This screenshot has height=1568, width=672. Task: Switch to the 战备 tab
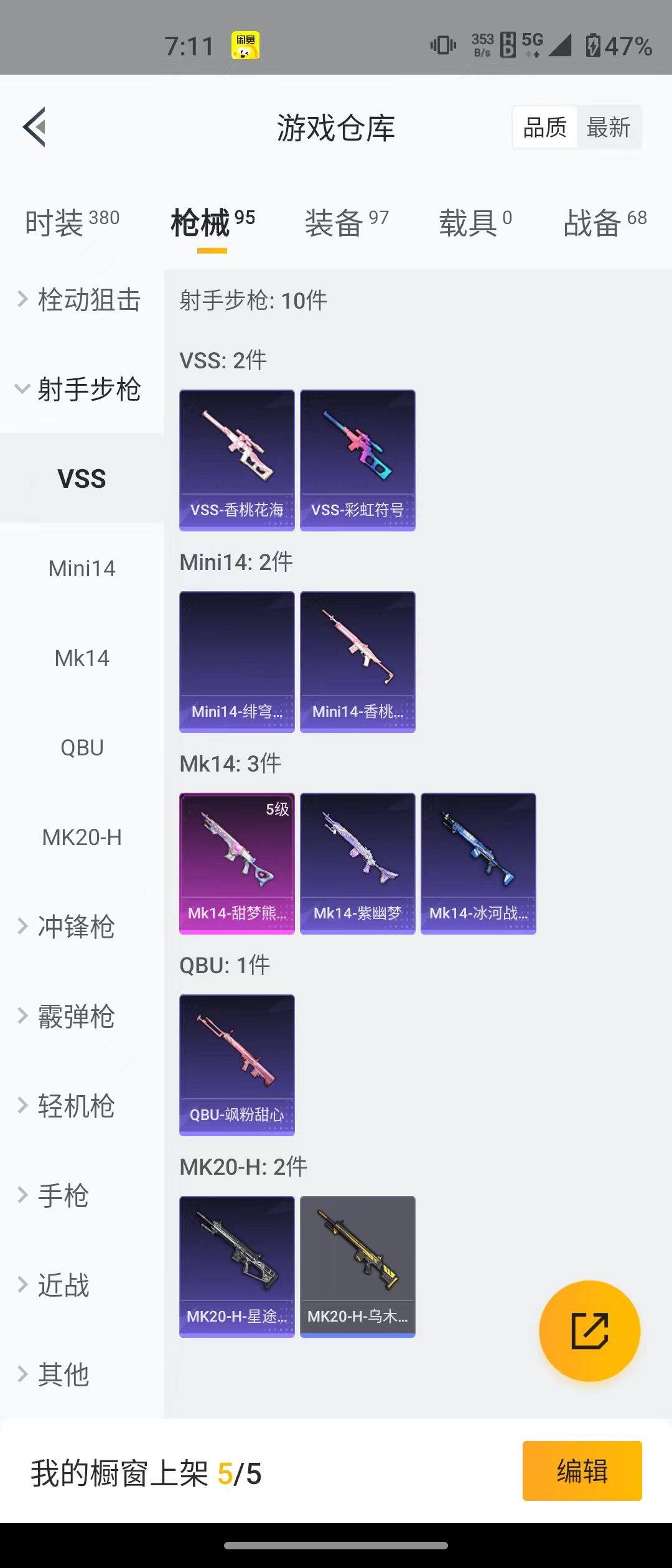[604, 222]
